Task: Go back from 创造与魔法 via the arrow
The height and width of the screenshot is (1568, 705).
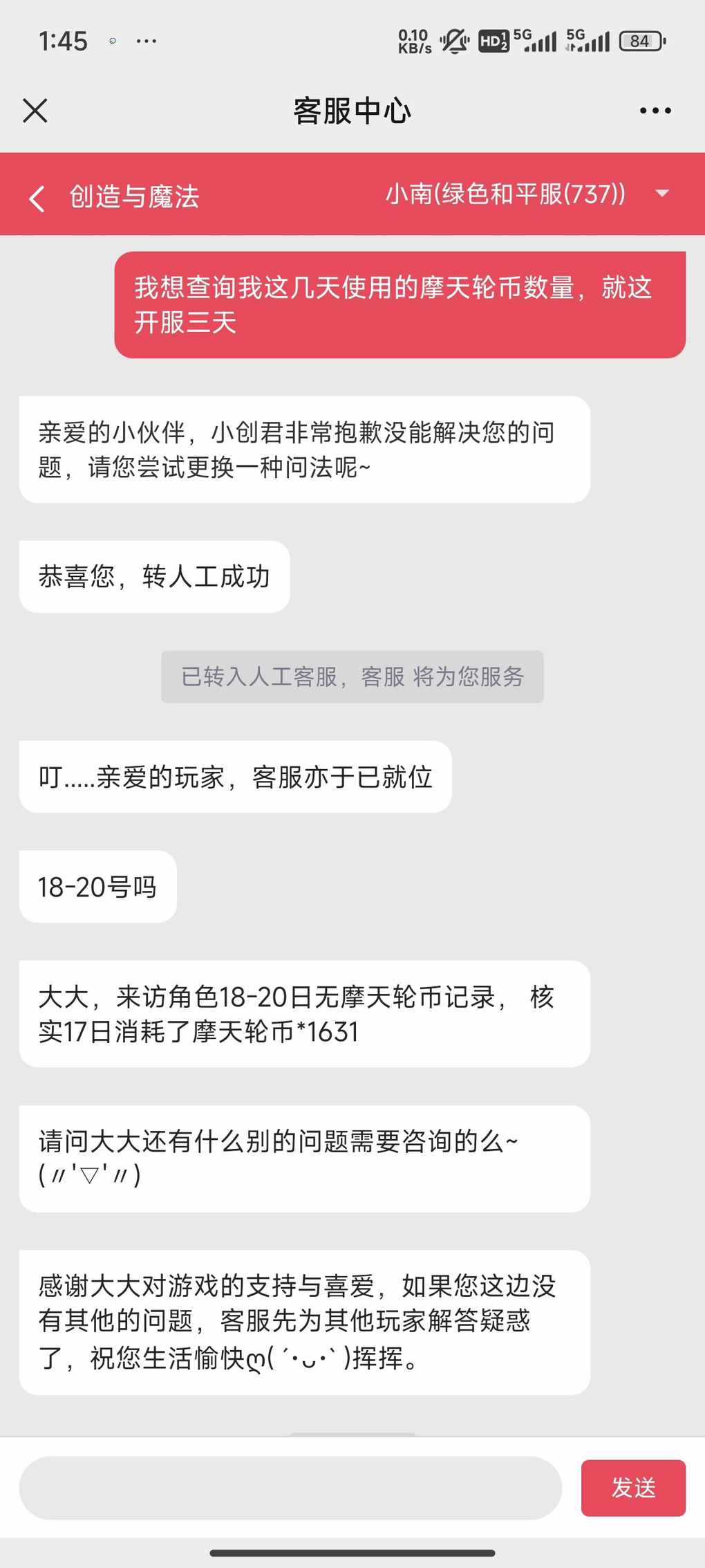Action: pos(37,198)
